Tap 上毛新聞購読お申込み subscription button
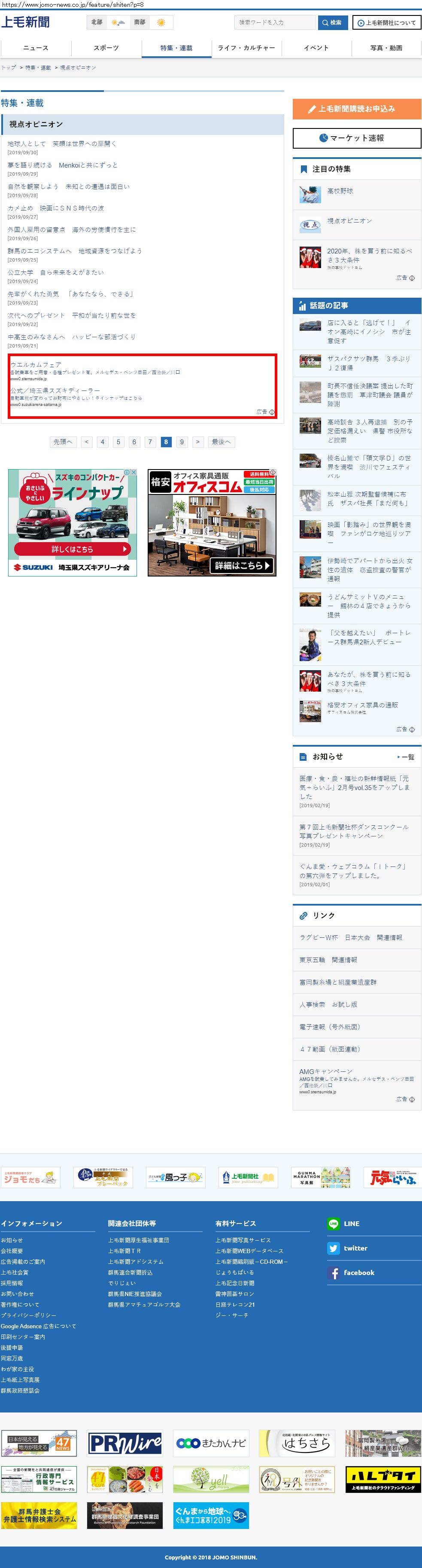This screenshot has height=1568, width=422. pyautogui.click(x=357, y=109)
